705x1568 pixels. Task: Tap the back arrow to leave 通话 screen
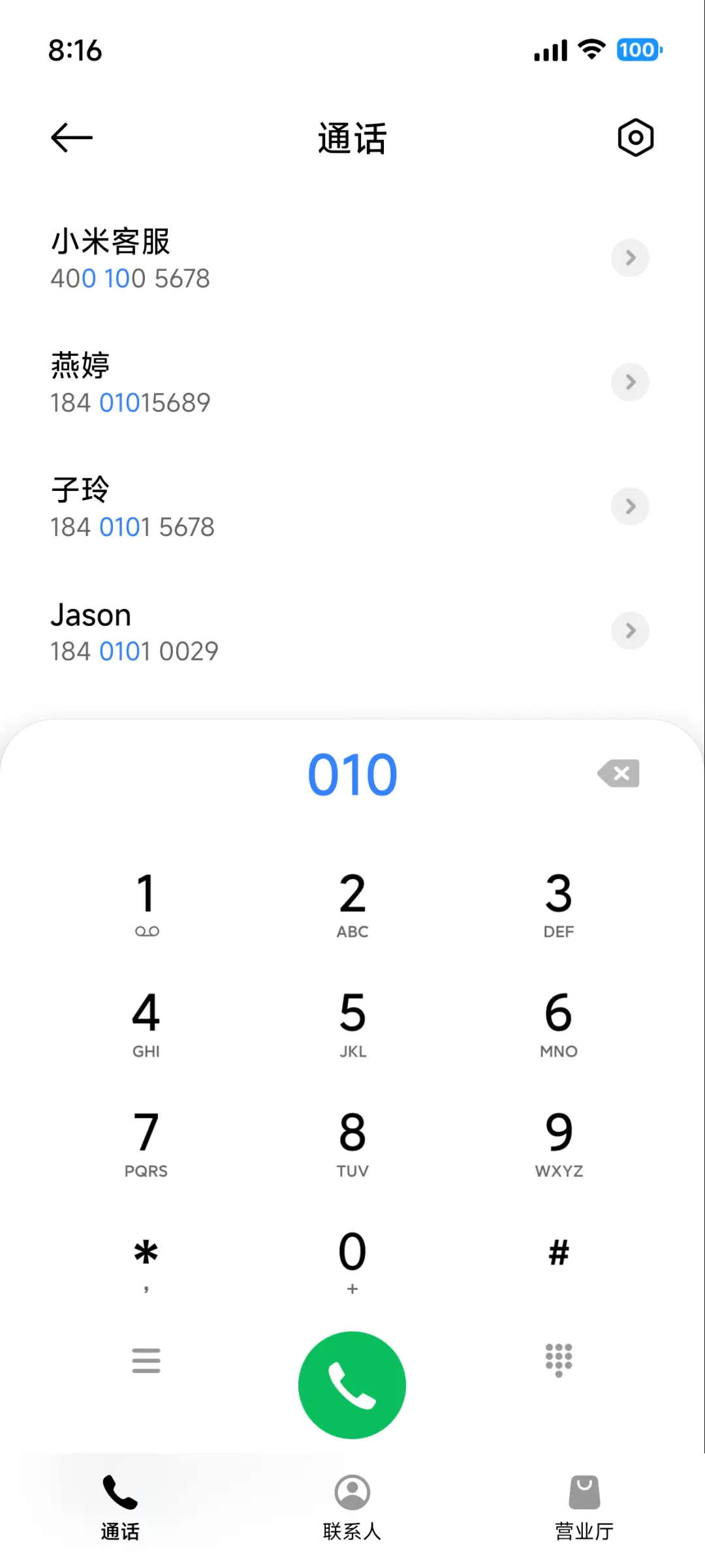70,137
